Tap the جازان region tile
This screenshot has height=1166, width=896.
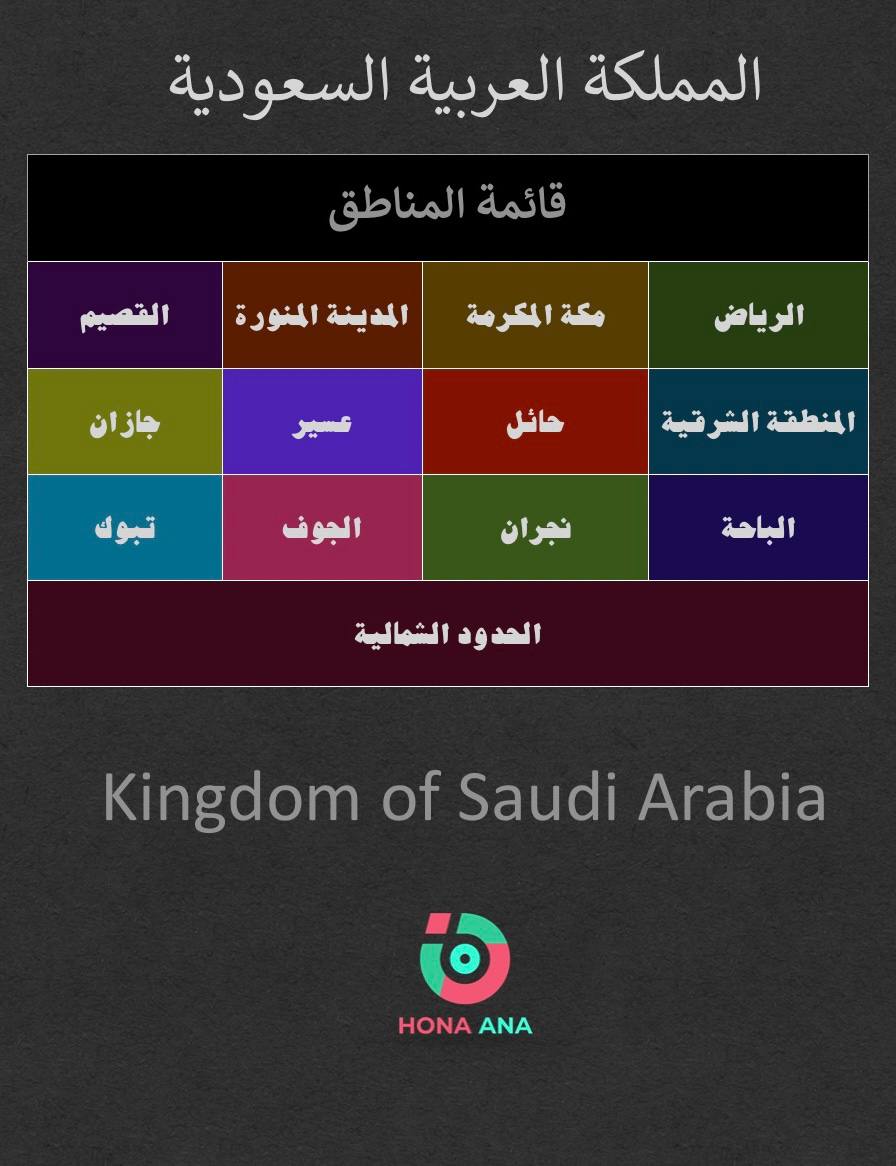tap(125, 422)
